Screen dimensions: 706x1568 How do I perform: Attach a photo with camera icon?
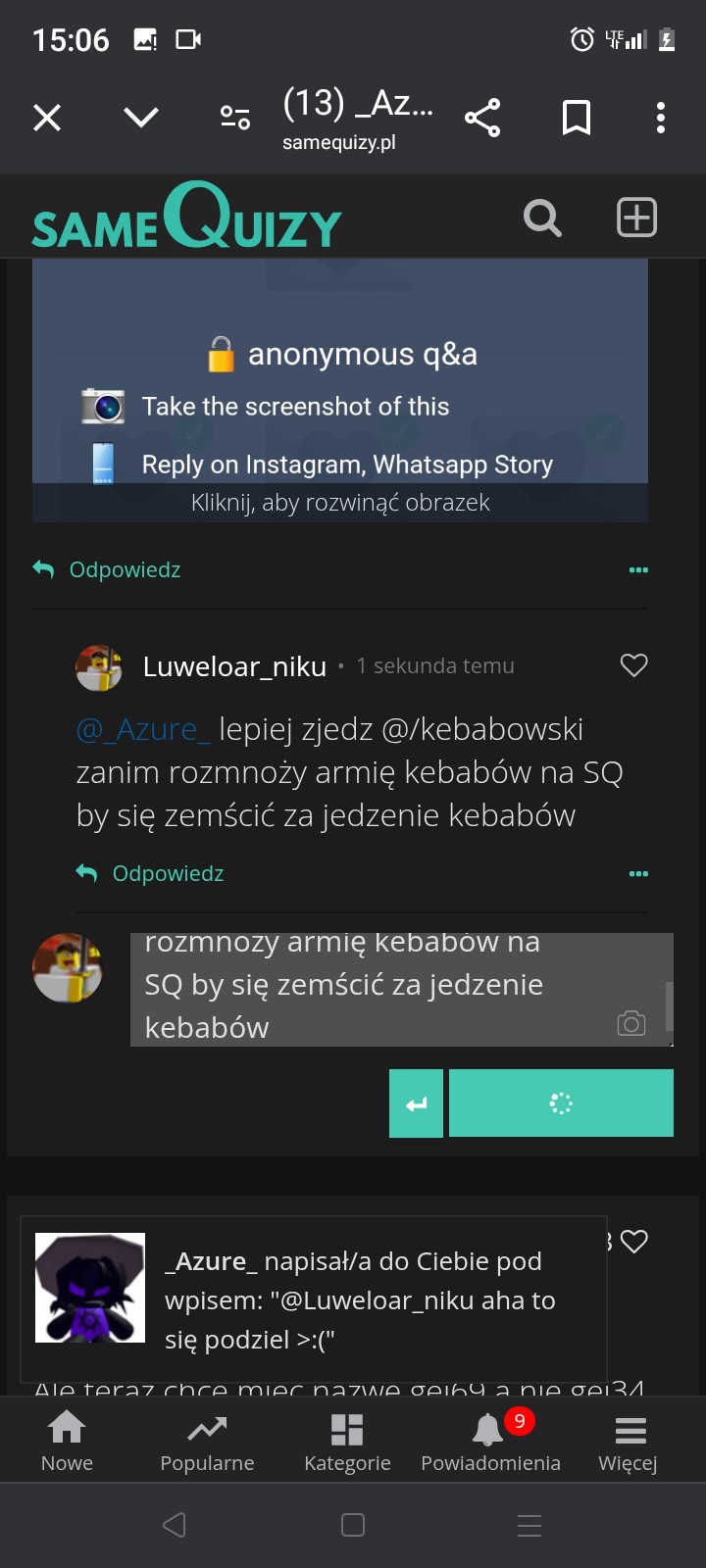630,1024
